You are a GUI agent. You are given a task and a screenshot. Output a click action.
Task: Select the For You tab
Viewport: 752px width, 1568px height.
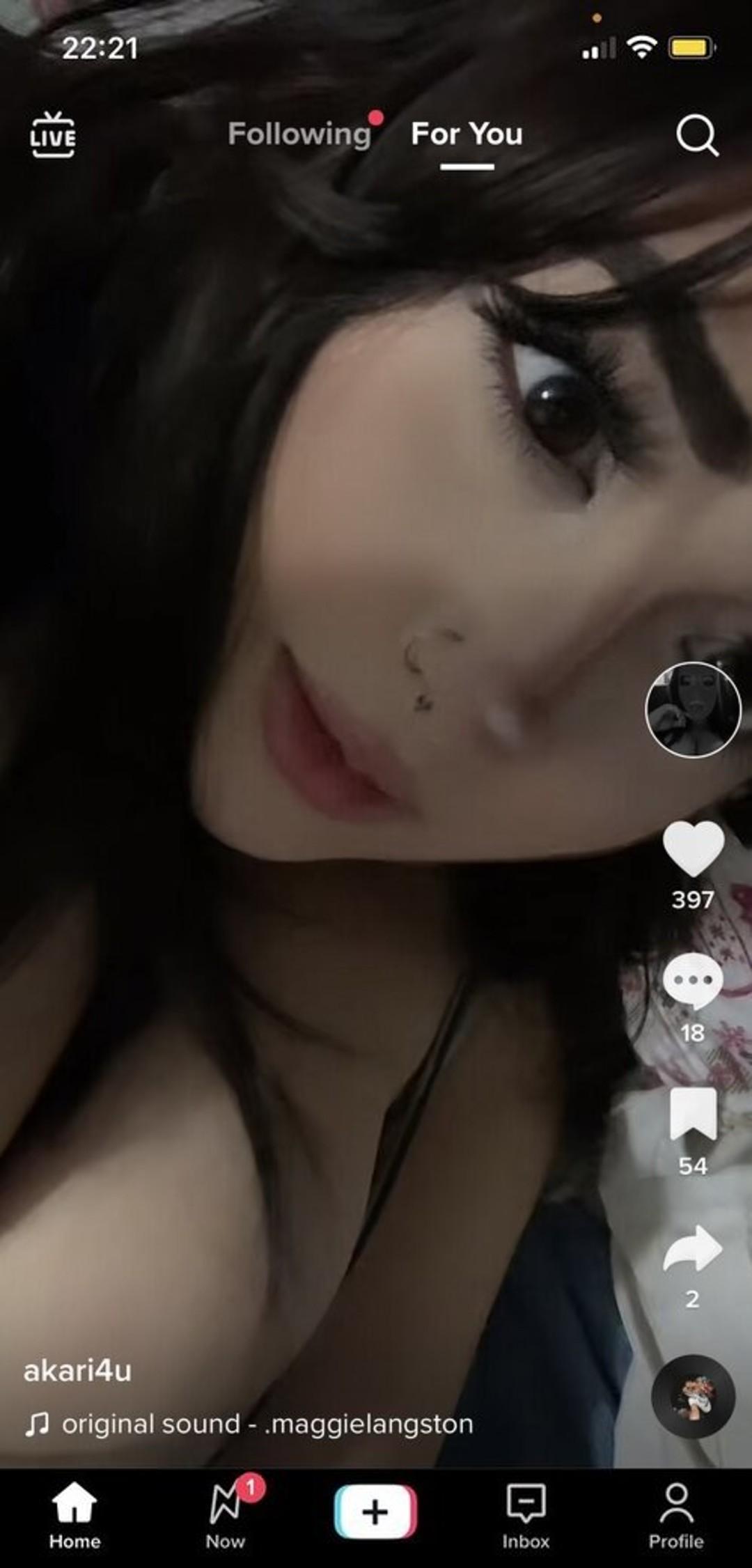tap(467, 134)
